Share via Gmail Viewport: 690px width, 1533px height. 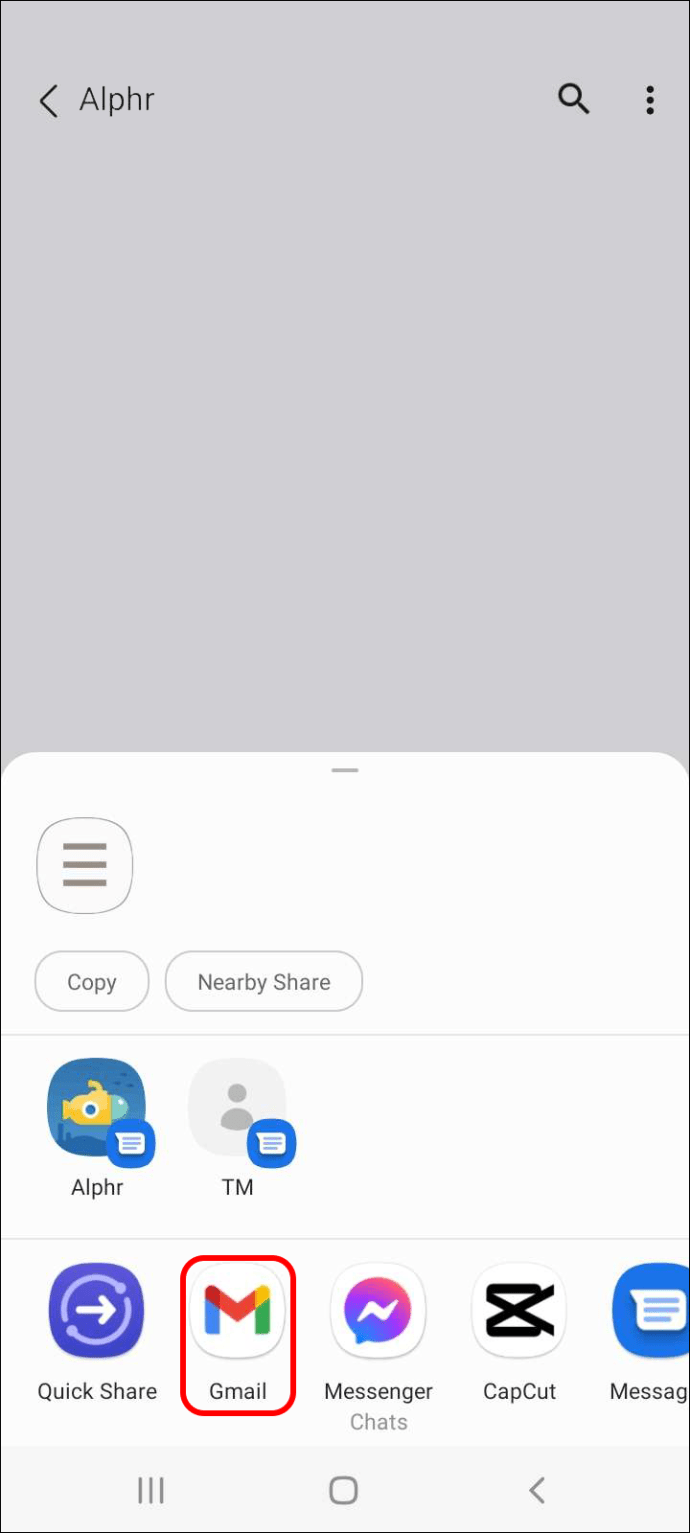click(238, 1333)
